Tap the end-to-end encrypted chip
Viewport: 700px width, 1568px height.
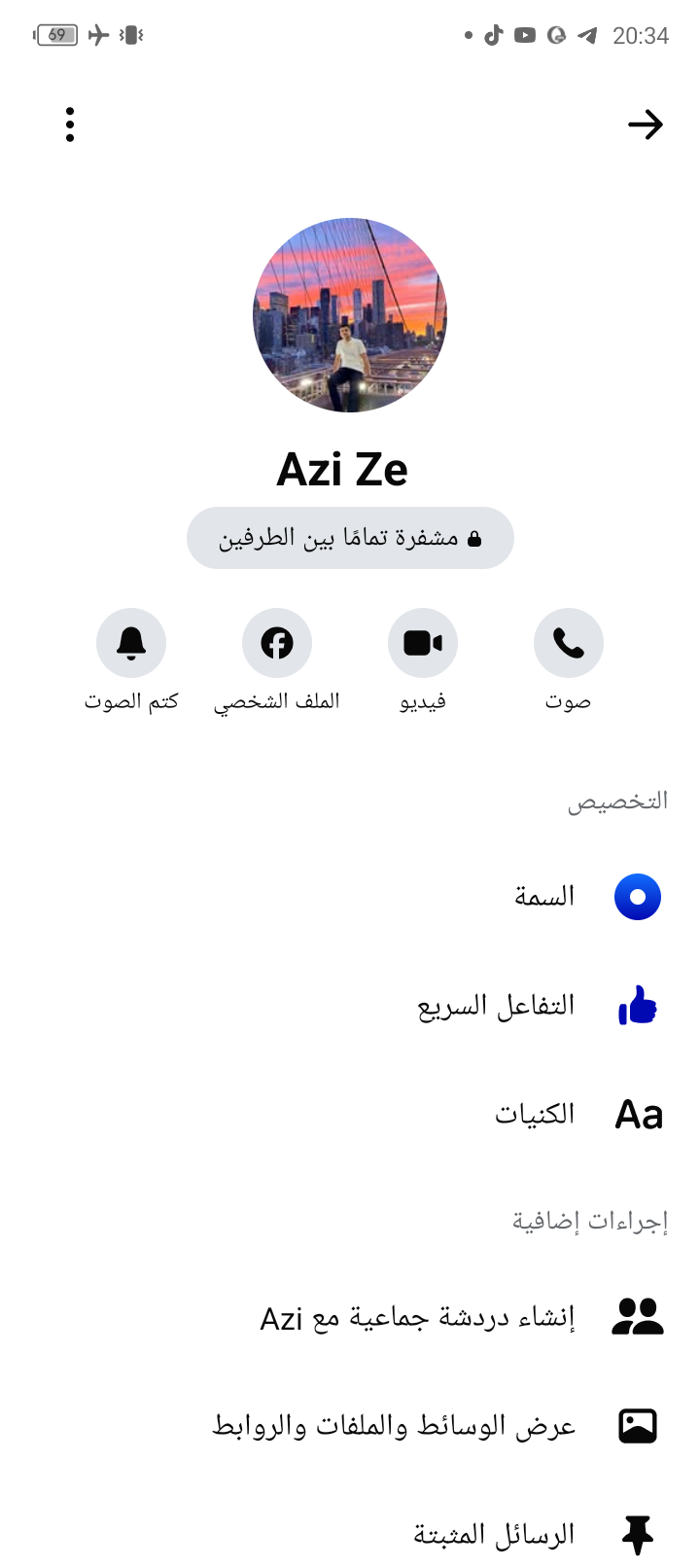click(x=350, y=538)
